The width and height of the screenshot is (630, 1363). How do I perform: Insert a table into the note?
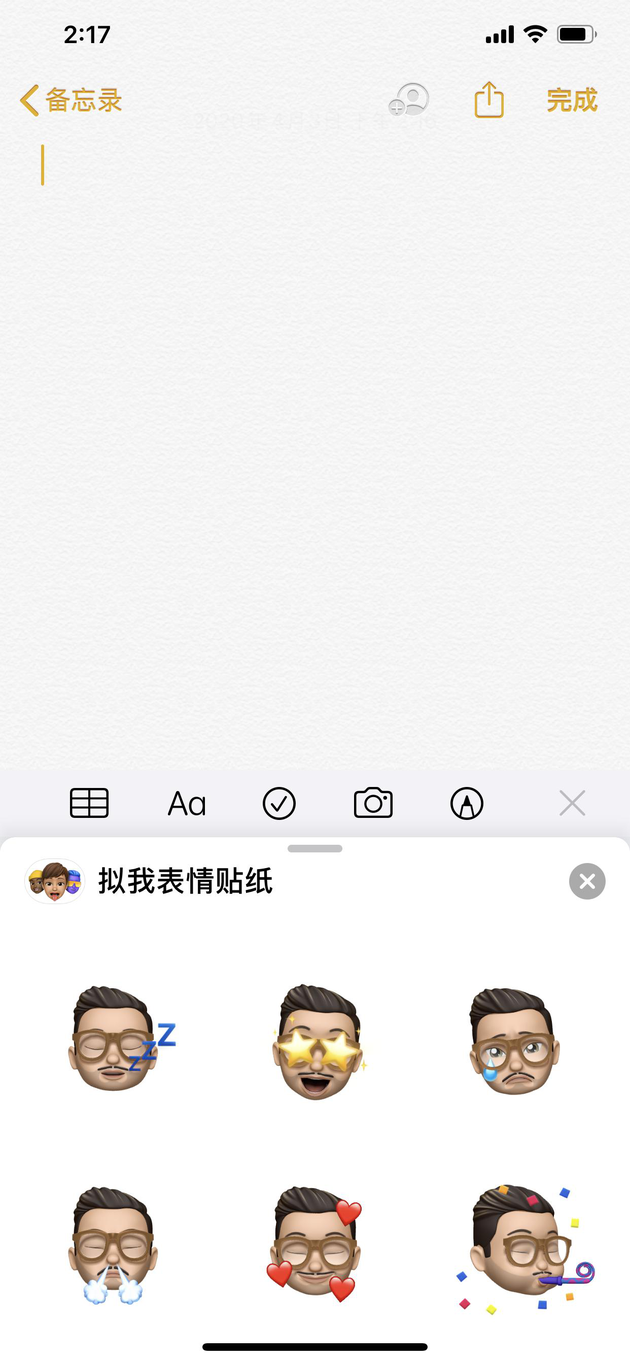point(89,803)
